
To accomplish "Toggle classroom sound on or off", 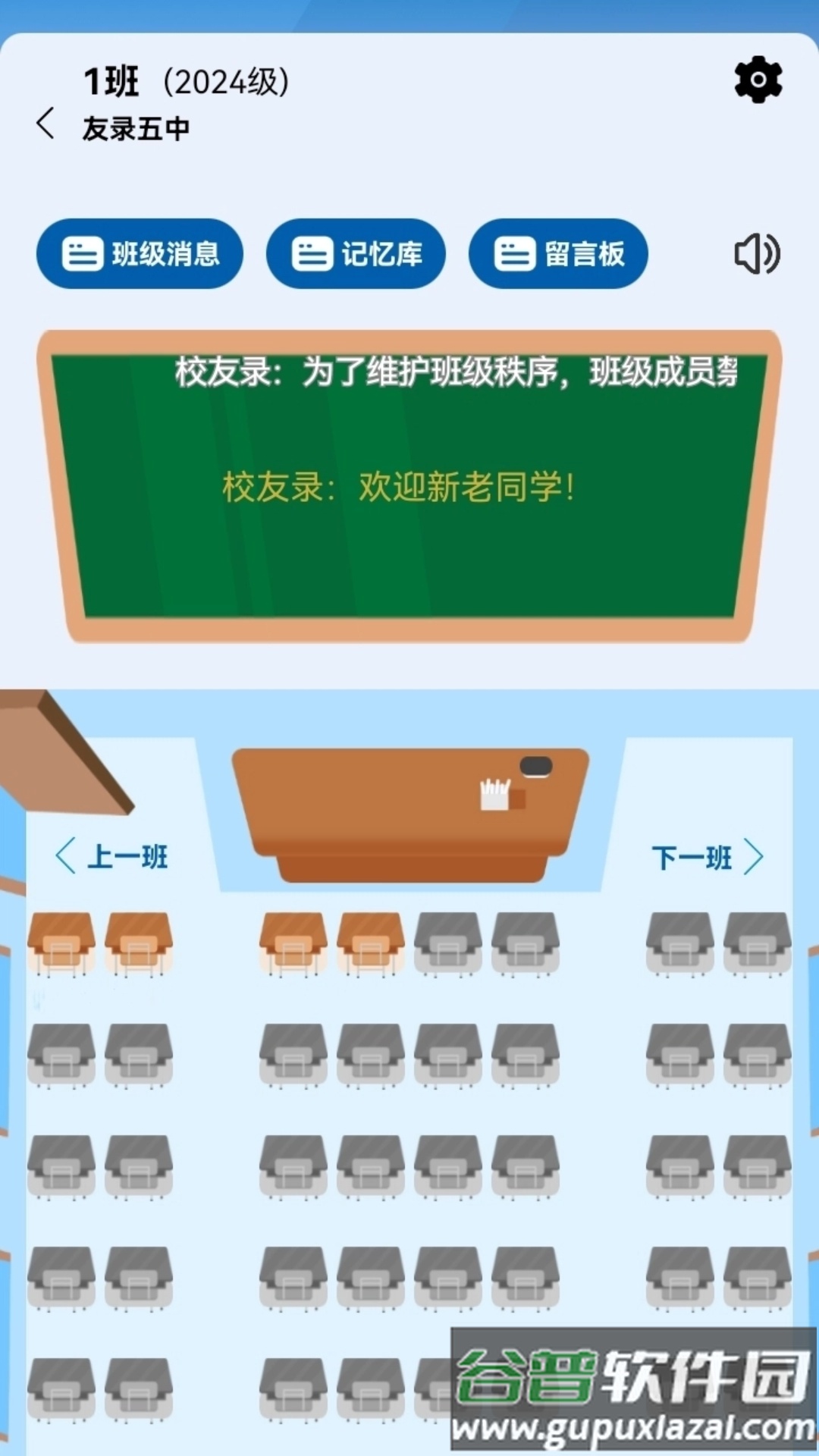I will 757,253.
